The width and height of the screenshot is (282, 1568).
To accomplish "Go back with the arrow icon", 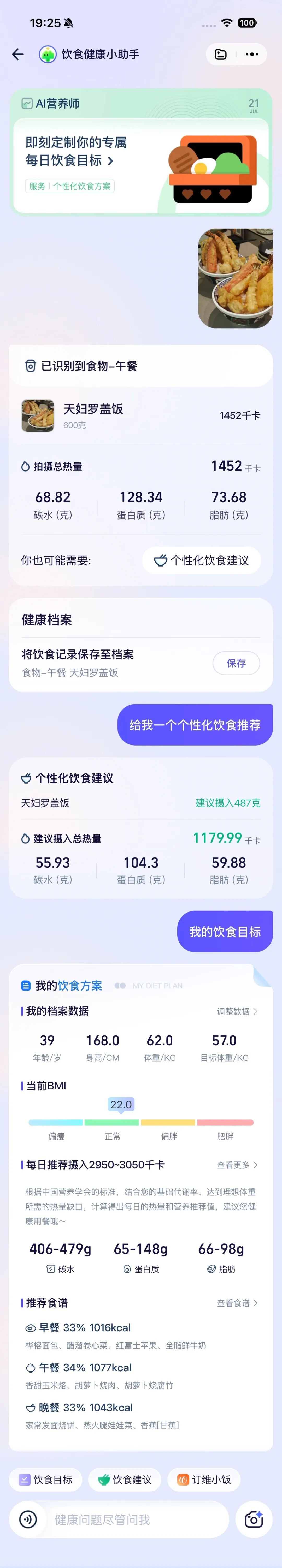I will click(18, 55).
